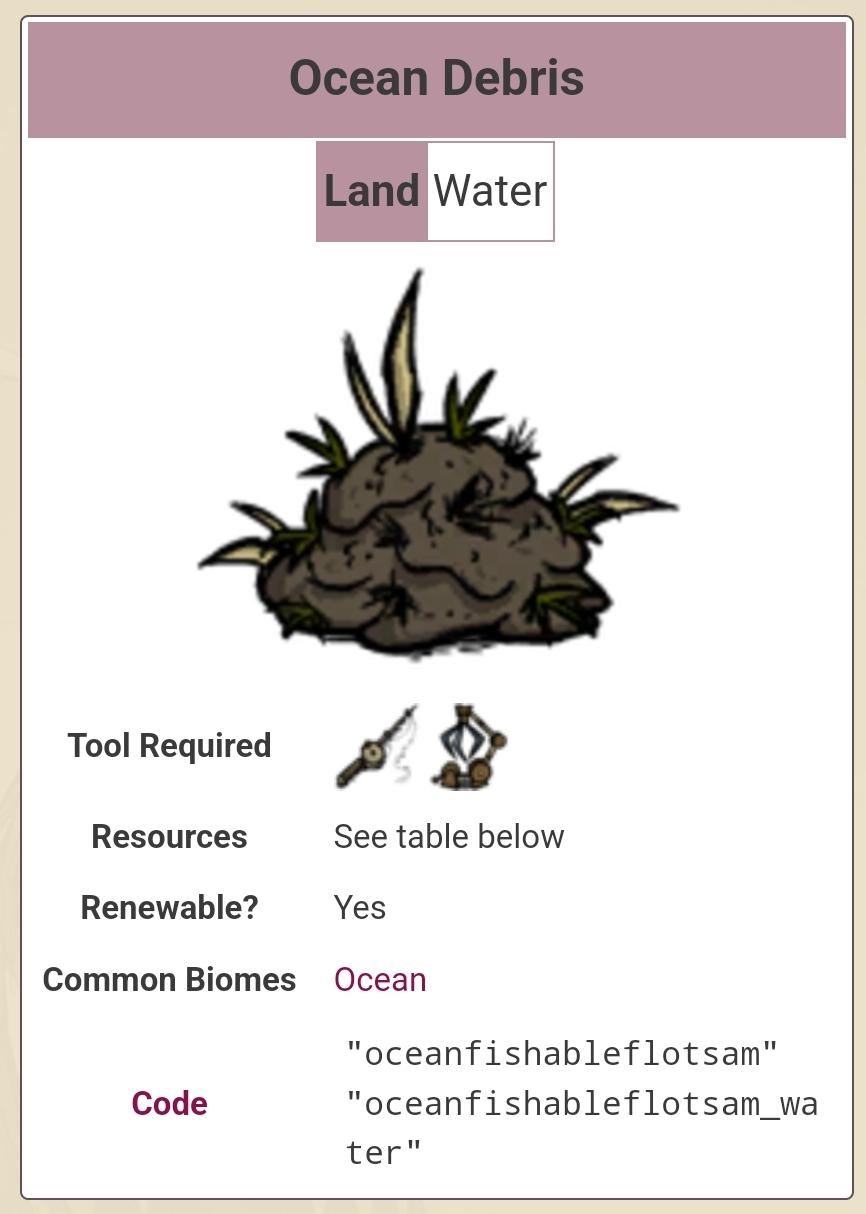Open the Ocean biome link
The width and height of the screenshot is (866, 1214).
pyautogui.click(x=380, y=979)
